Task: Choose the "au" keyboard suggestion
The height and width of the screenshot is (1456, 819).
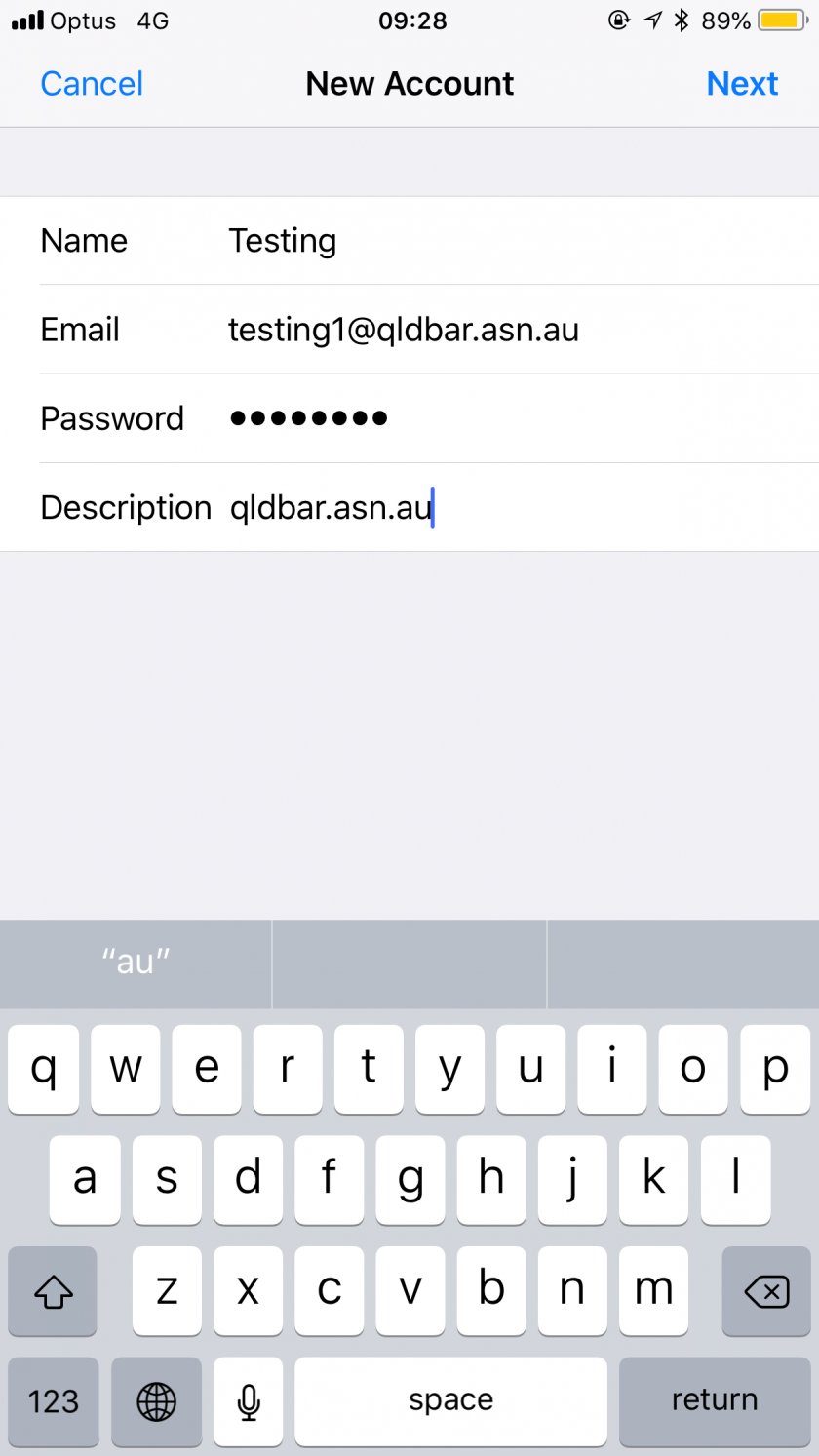Action: tap(136, 963)
